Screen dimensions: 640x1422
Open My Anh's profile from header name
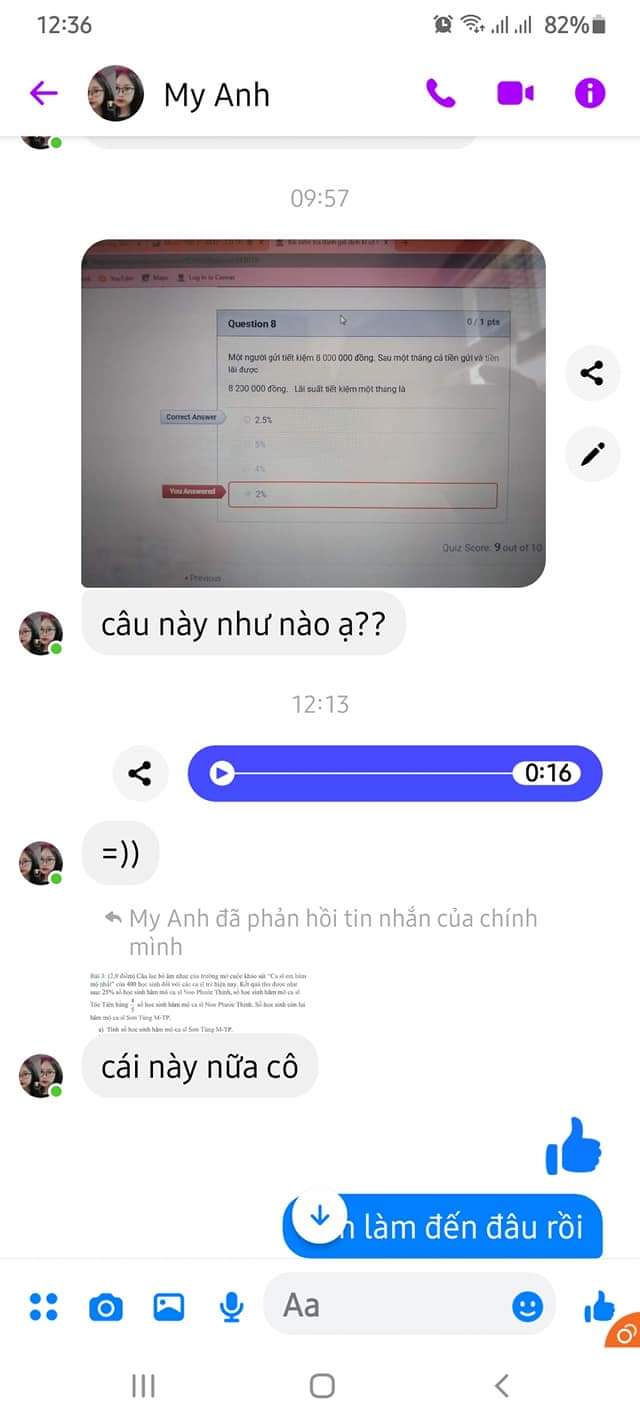pos(217,95)
